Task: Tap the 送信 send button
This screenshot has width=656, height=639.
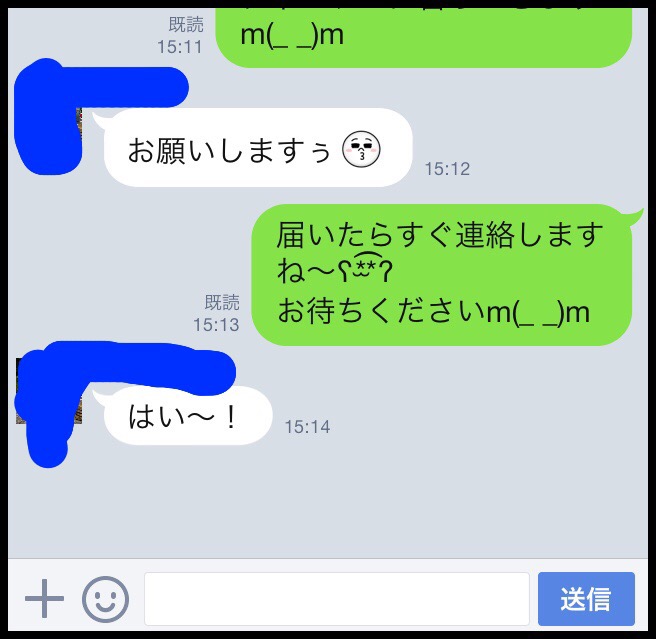Action: (586, 599)
